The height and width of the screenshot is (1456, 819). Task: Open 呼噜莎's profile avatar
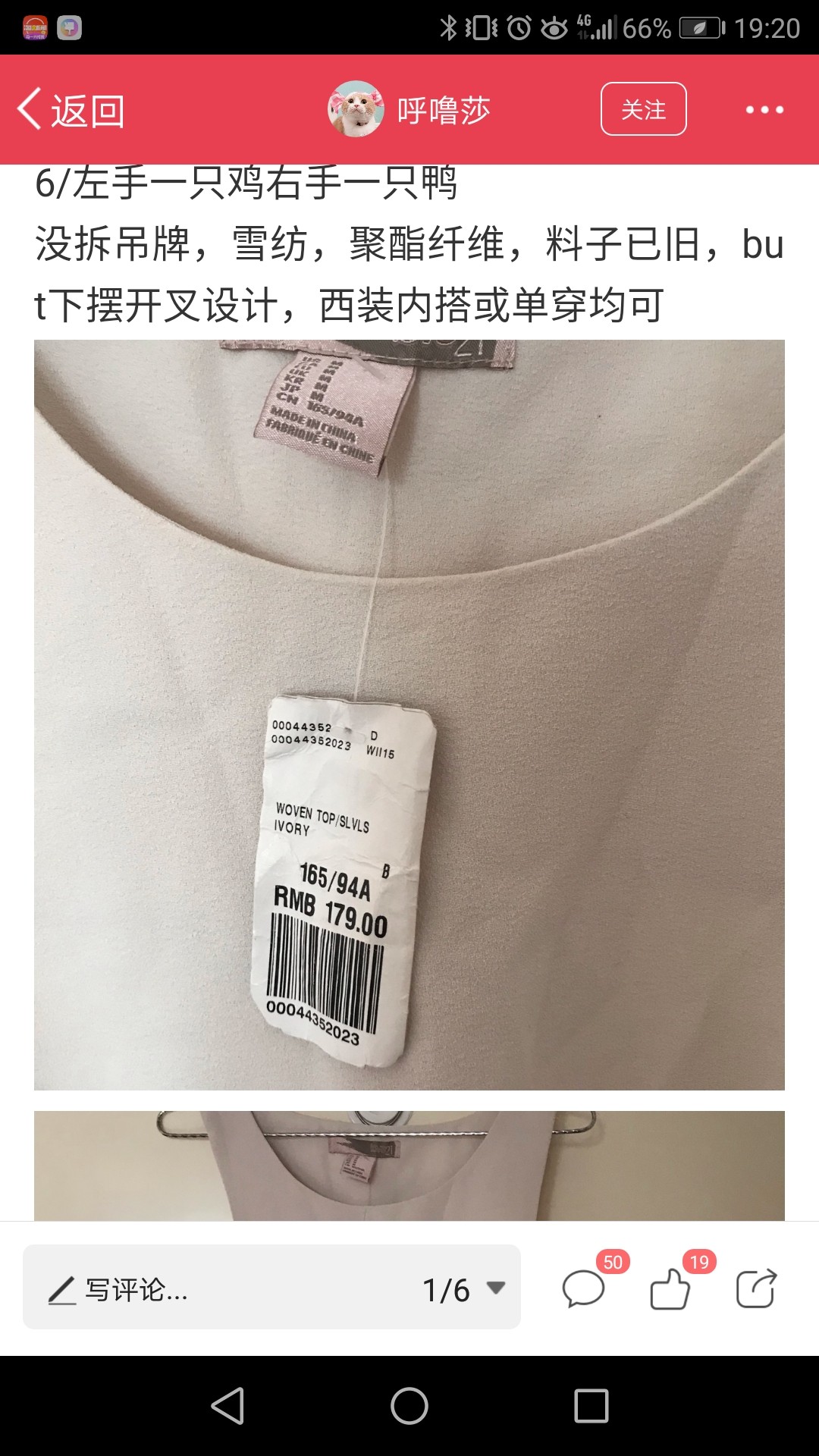(x=356, y=109)
